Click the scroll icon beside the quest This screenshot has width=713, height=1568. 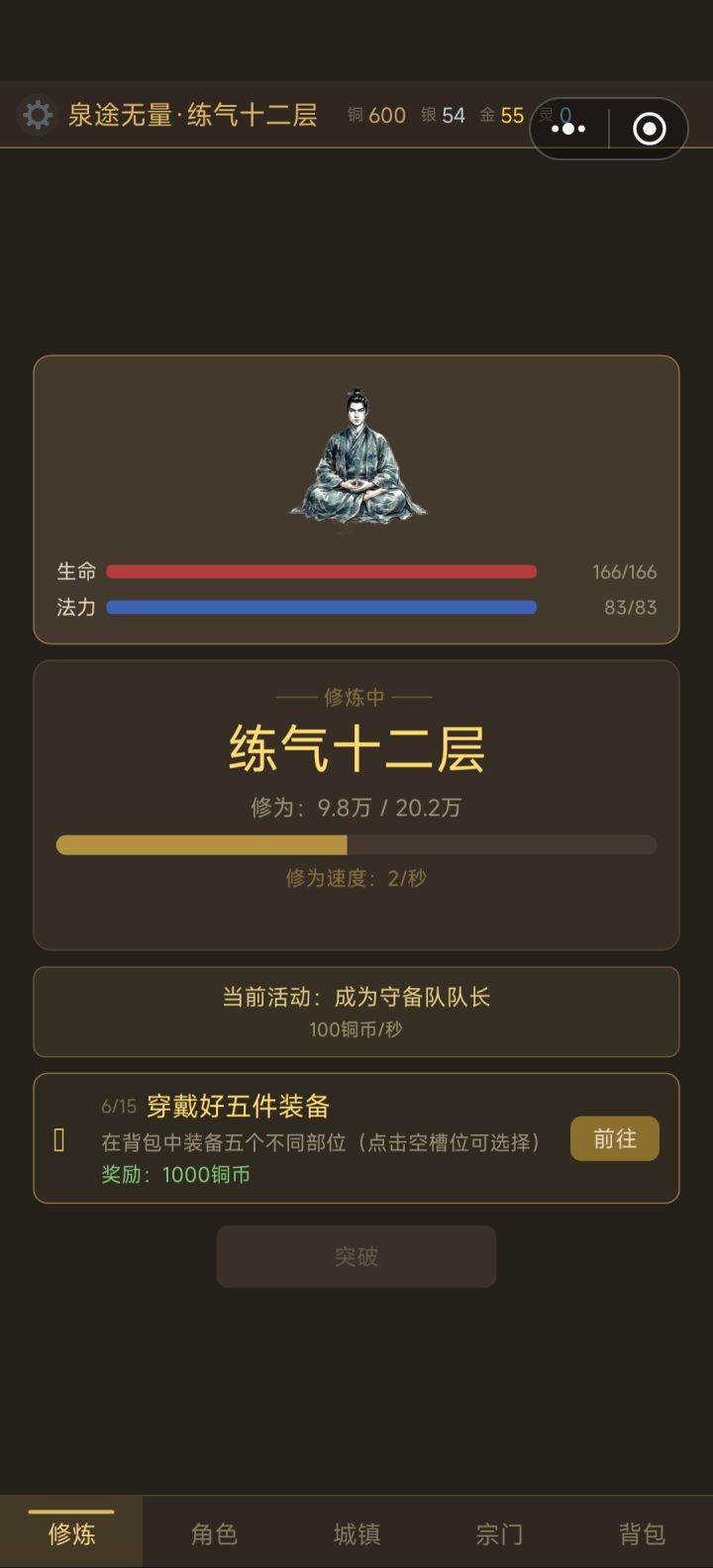pos(56,1139)
